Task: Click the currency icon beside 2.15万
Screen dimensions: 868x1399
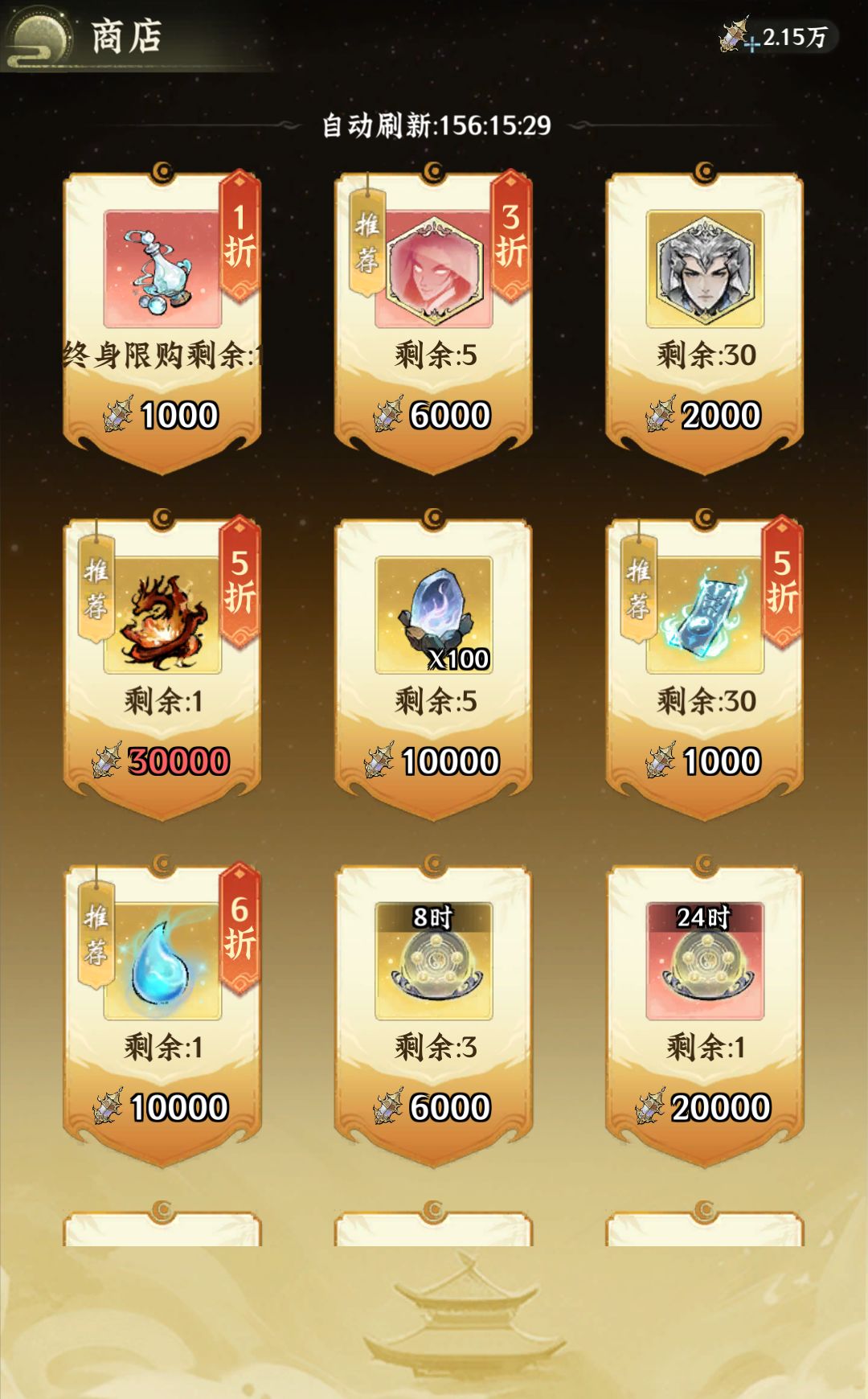Action: [x=733, y=36]
